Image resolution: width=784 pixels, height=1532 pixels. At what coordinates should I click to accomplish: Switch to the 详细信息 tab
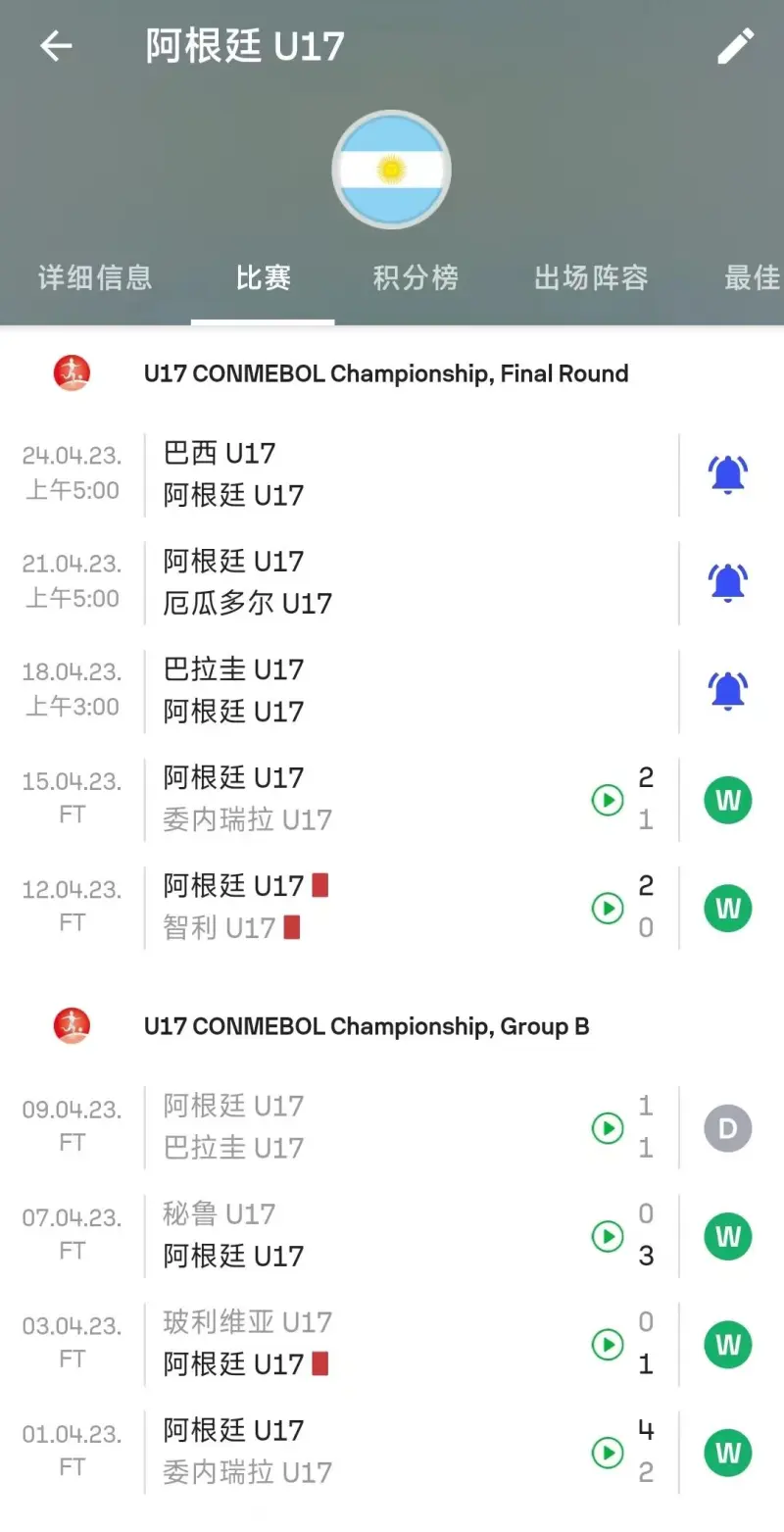tap(95, 278)
